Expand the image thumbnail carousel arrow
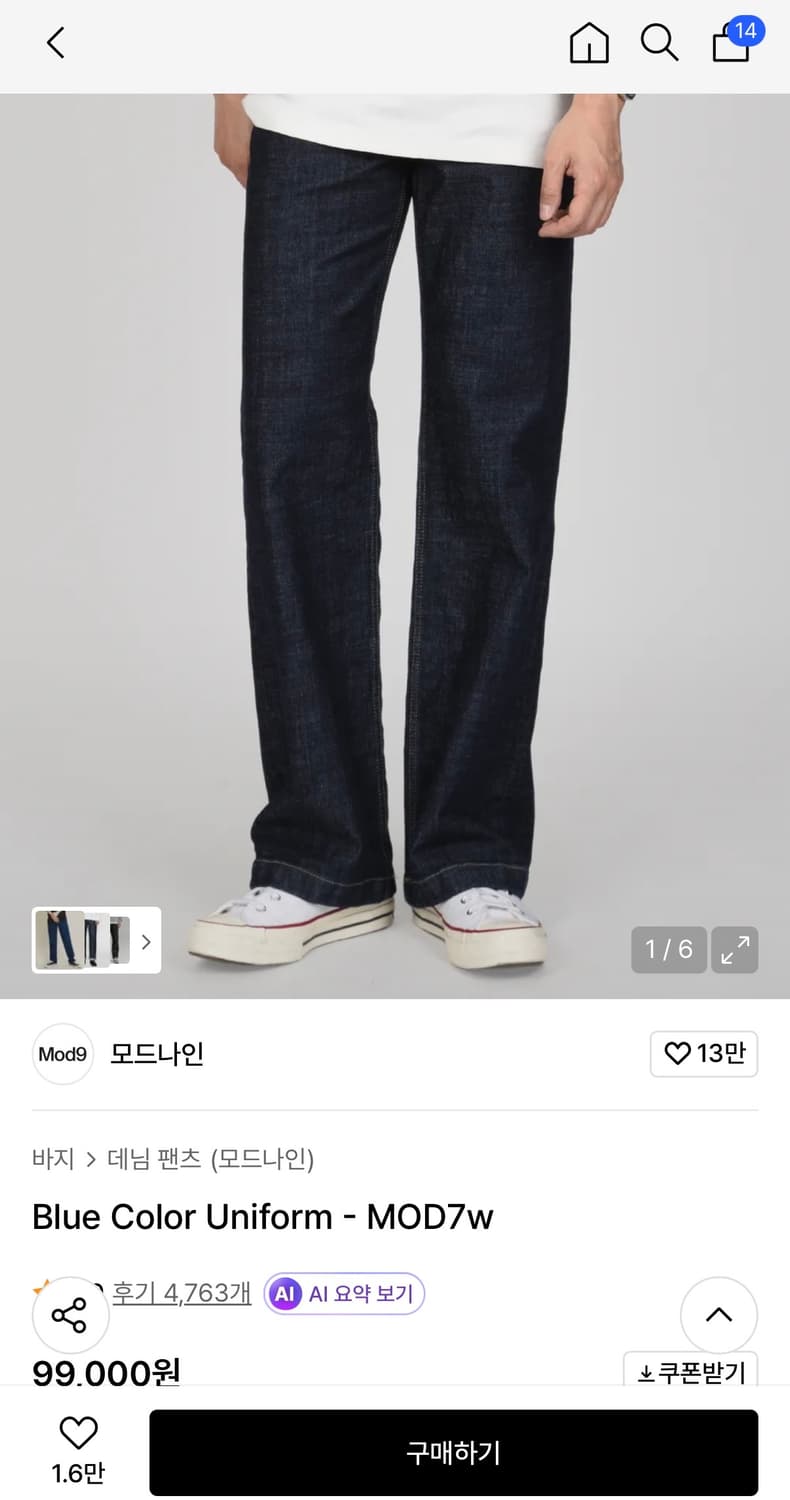 click(x=146, y=941)
